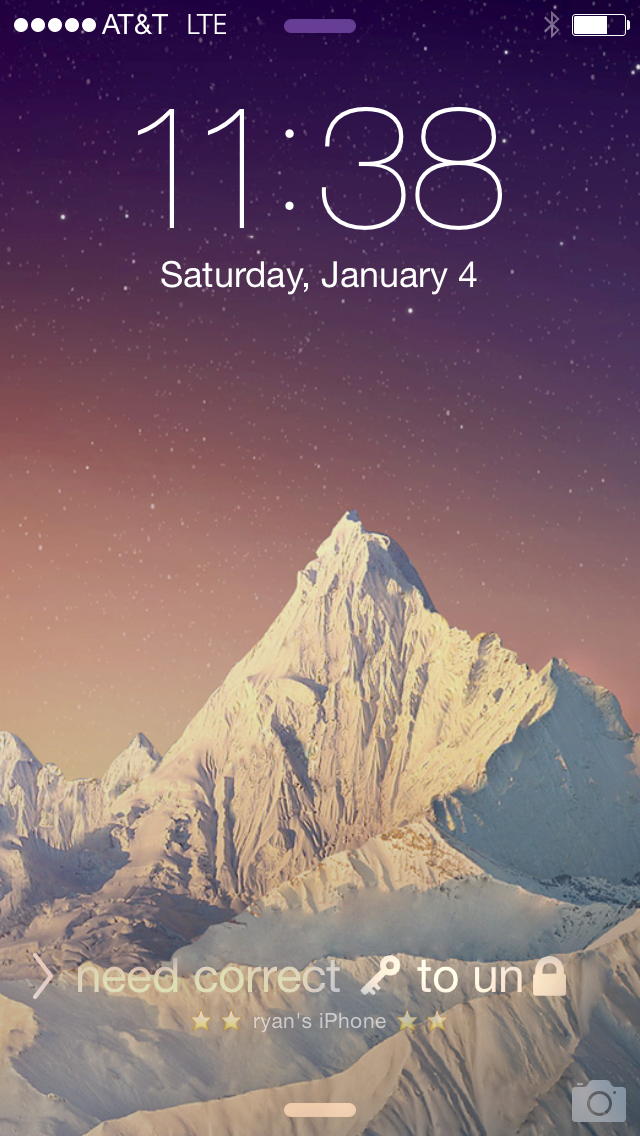This screenshot has height=1136, width=640.
Task: Tap the Control Center grabber handle
Action: [320, 1110]
